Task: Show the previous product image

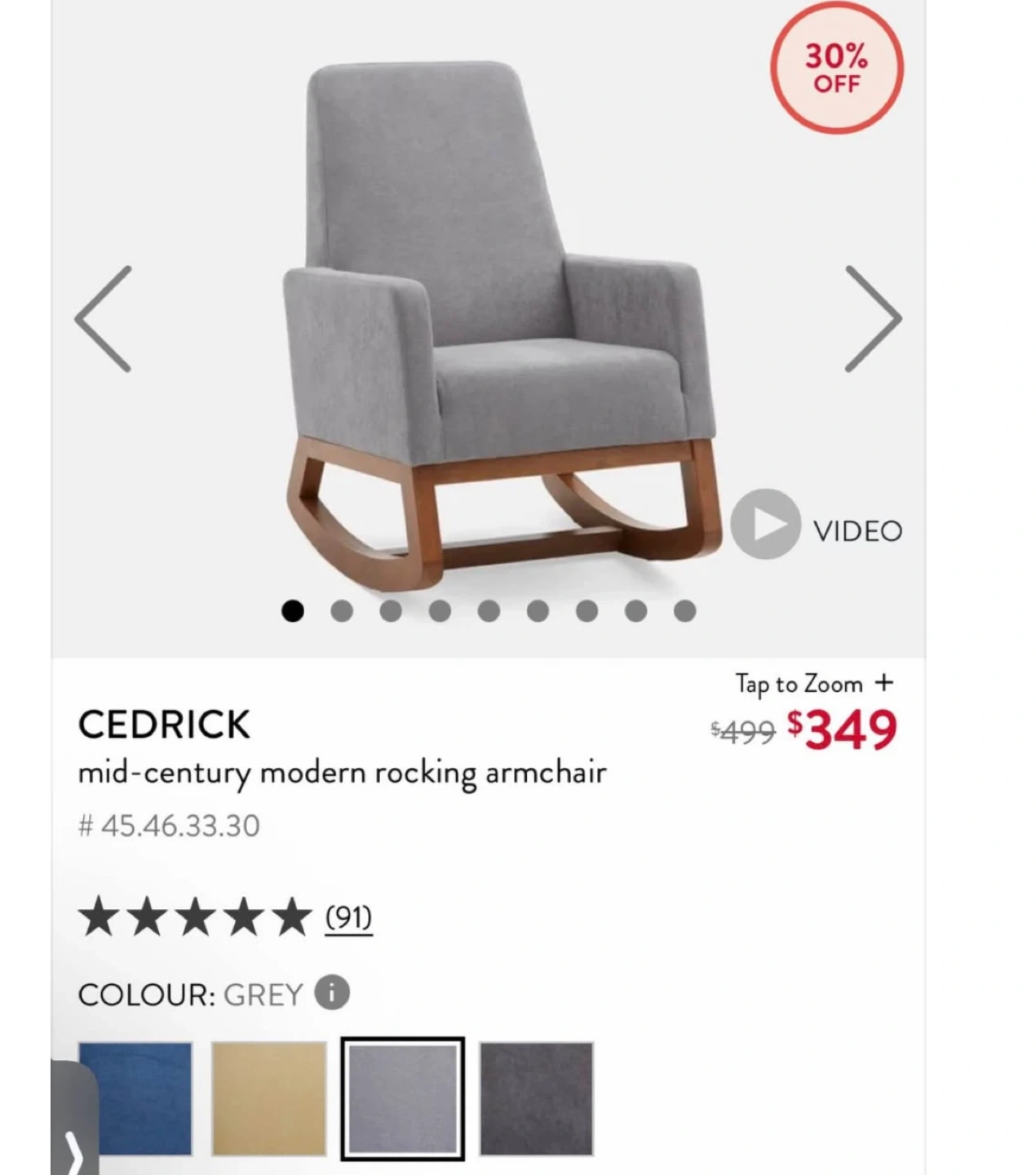Action: [x=103, y=319]
